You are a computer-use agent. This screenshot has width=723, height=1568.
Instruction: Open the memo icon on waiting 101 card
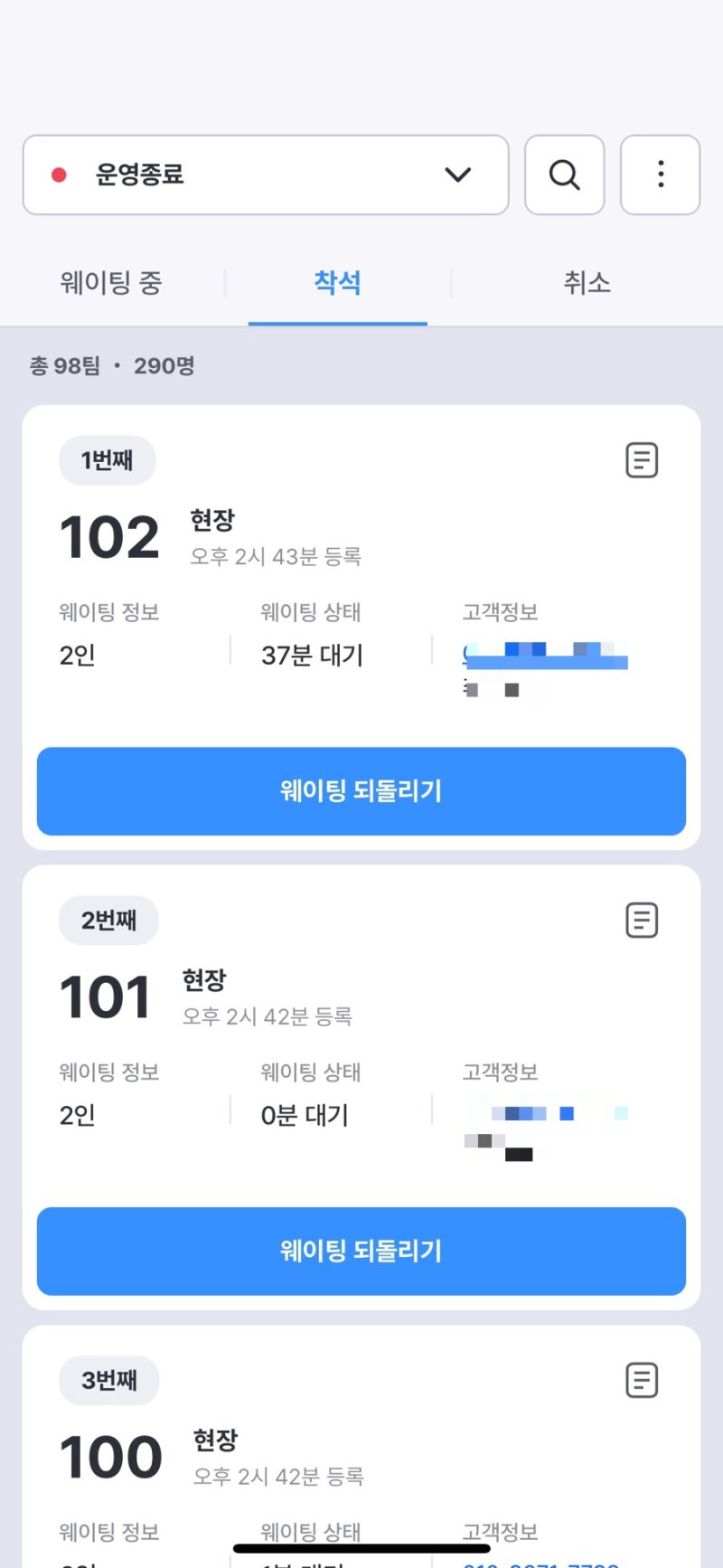[641, 921]
